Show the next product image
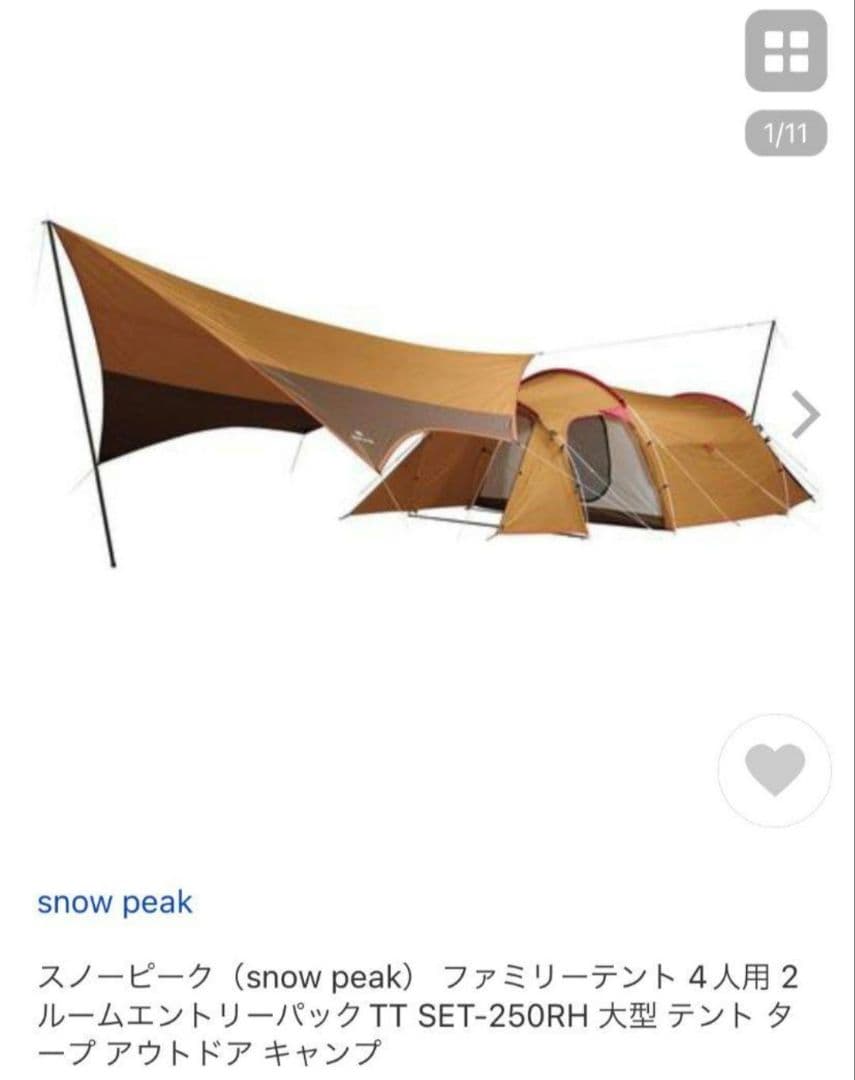Screen dimensions: 855x1080 (x=805, y=414)
